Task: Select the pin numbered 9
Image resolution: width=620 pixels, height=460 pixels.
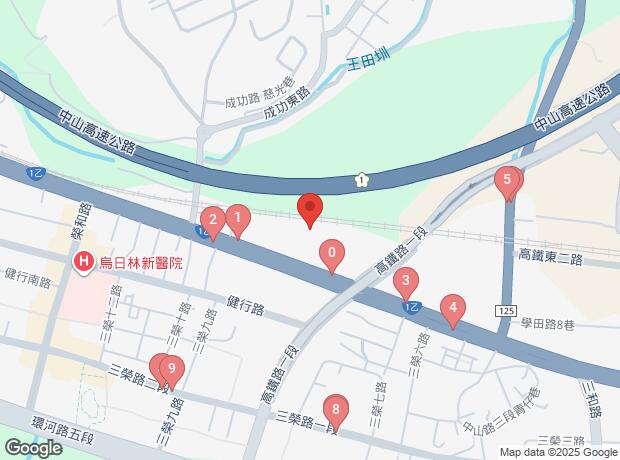Action: pos(172,370)
